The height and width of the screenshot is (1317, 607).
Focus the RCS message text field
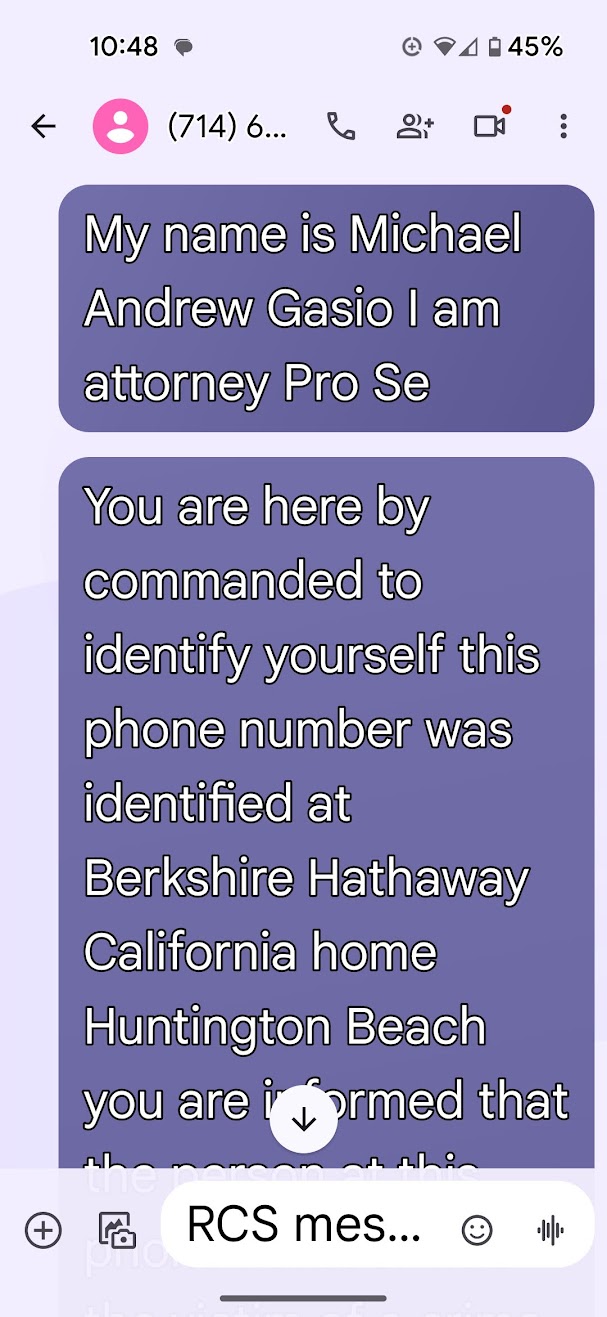pyautogui.click(x=305, y=1226)
